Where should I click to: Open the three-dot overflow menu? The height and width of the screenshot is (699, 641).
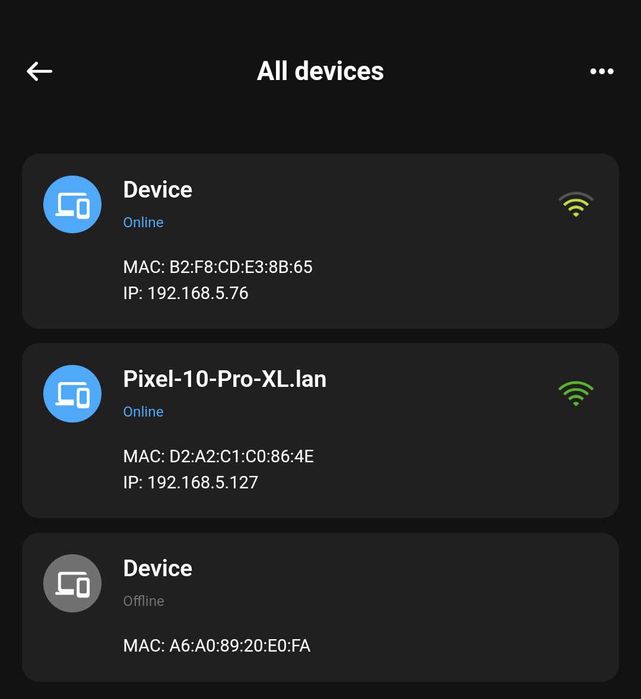[x=601, y=71]
